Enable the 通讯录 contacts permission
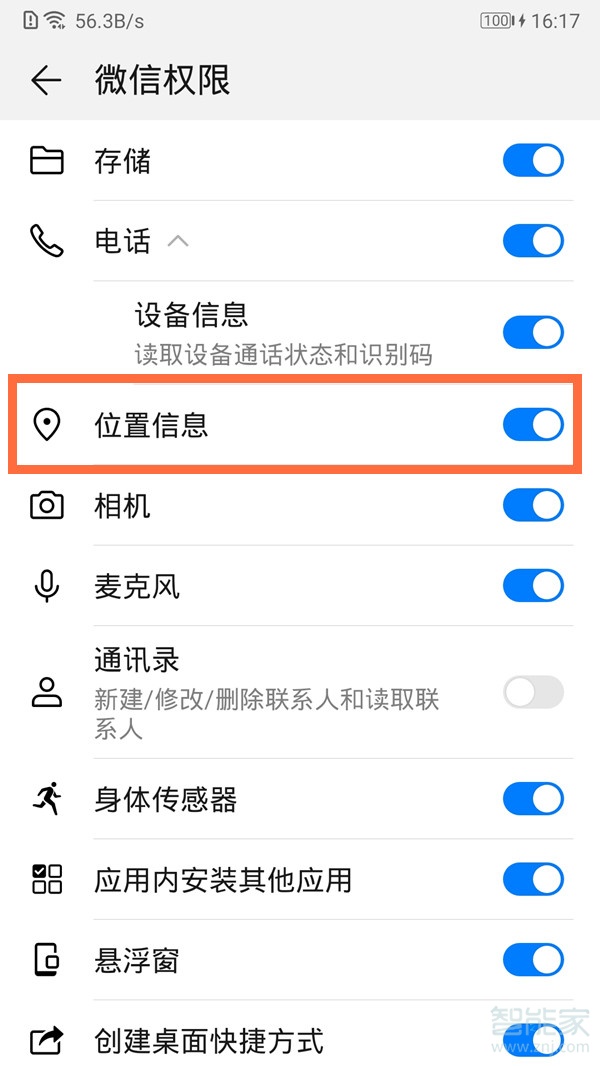The image size is (600, 1066). [533, 692]
